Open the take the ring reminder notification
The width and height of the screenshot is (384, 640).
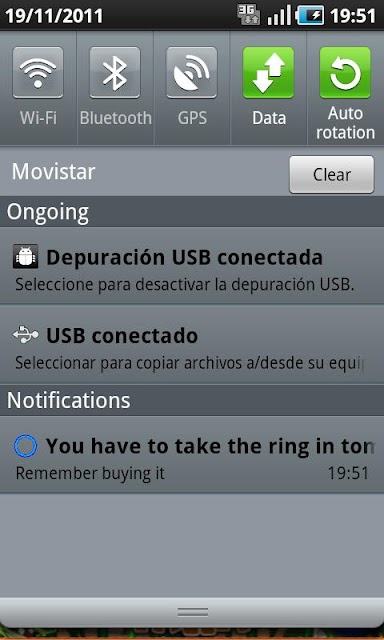click(192, 454)
